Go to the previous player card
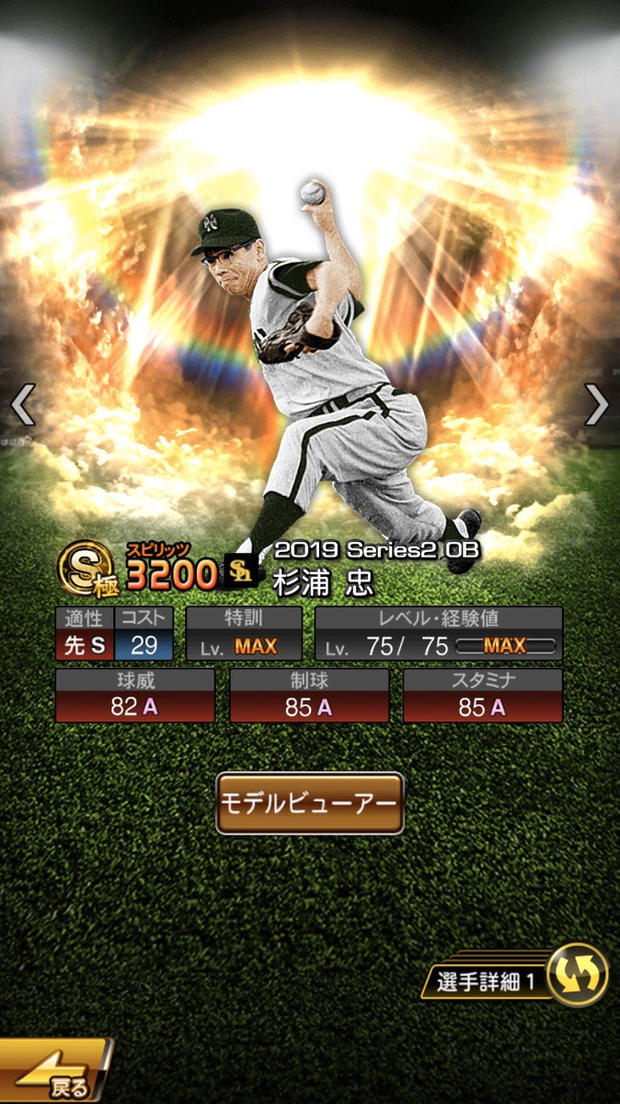 point(22,404)
